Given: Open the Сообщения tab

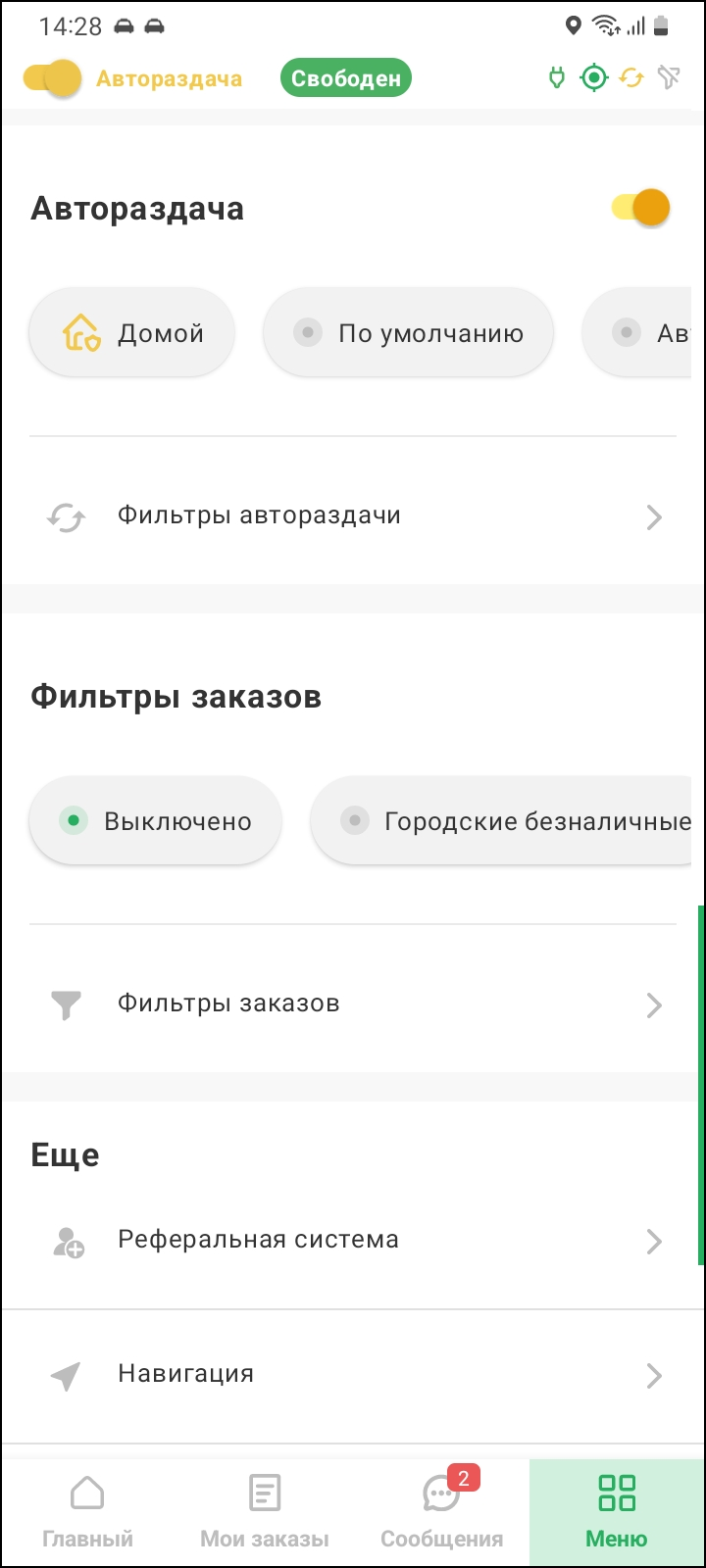Looking at the screenshot, I should click(x=441, y=1513).
